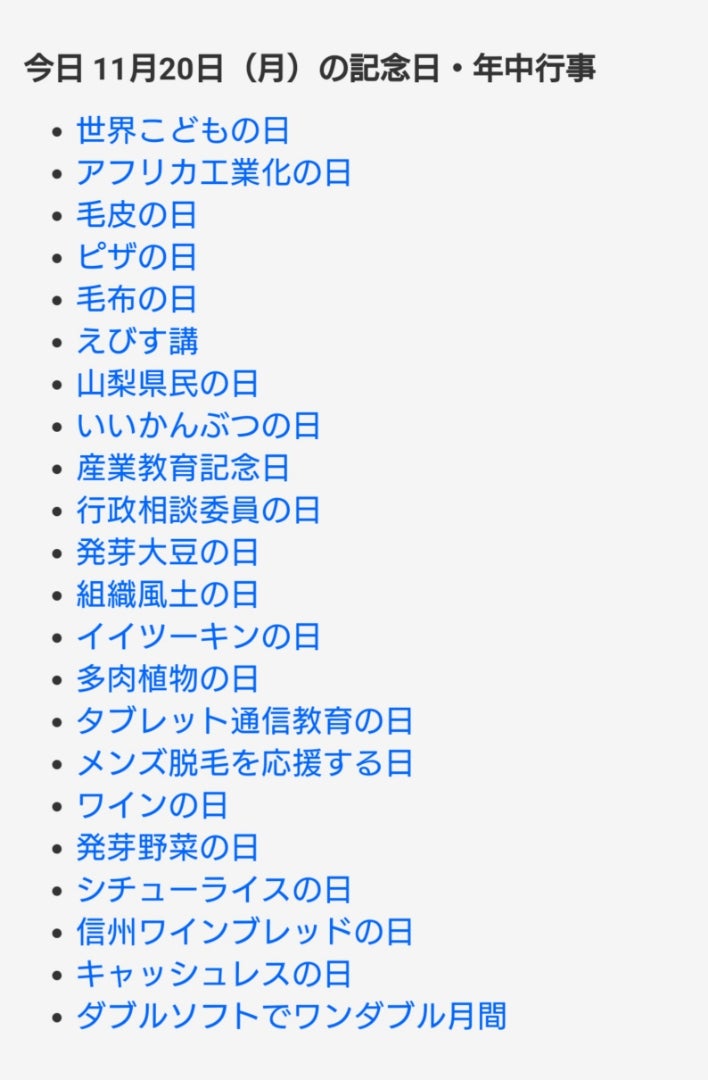Select the ワインの日 link
Viewport: 708px width, 1080px height.
pyautogui.click(x=152, y=805)
